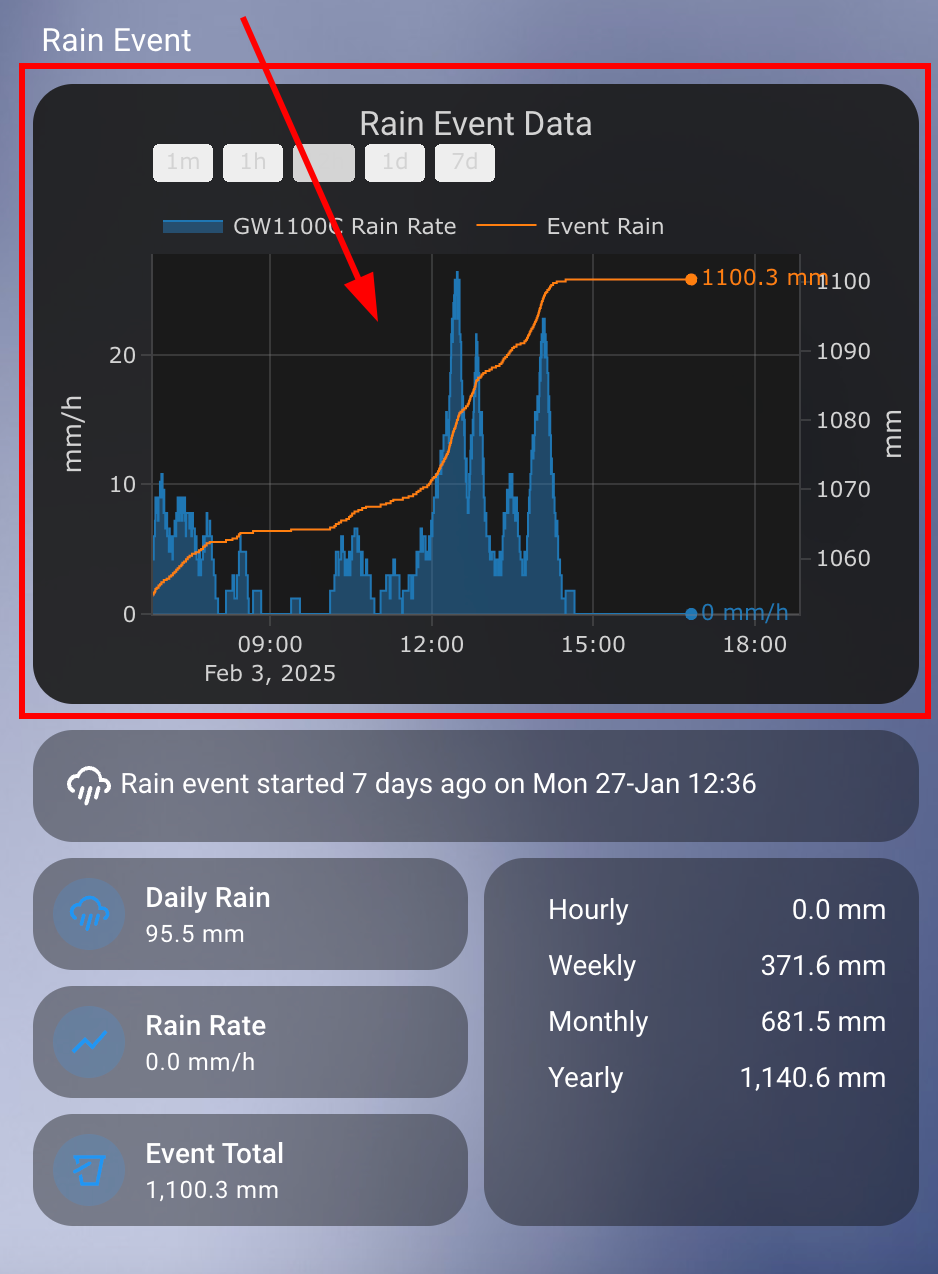
Task: Select the currently highlighted time range button
Action: pyautogui.click(x=323, y=162)
